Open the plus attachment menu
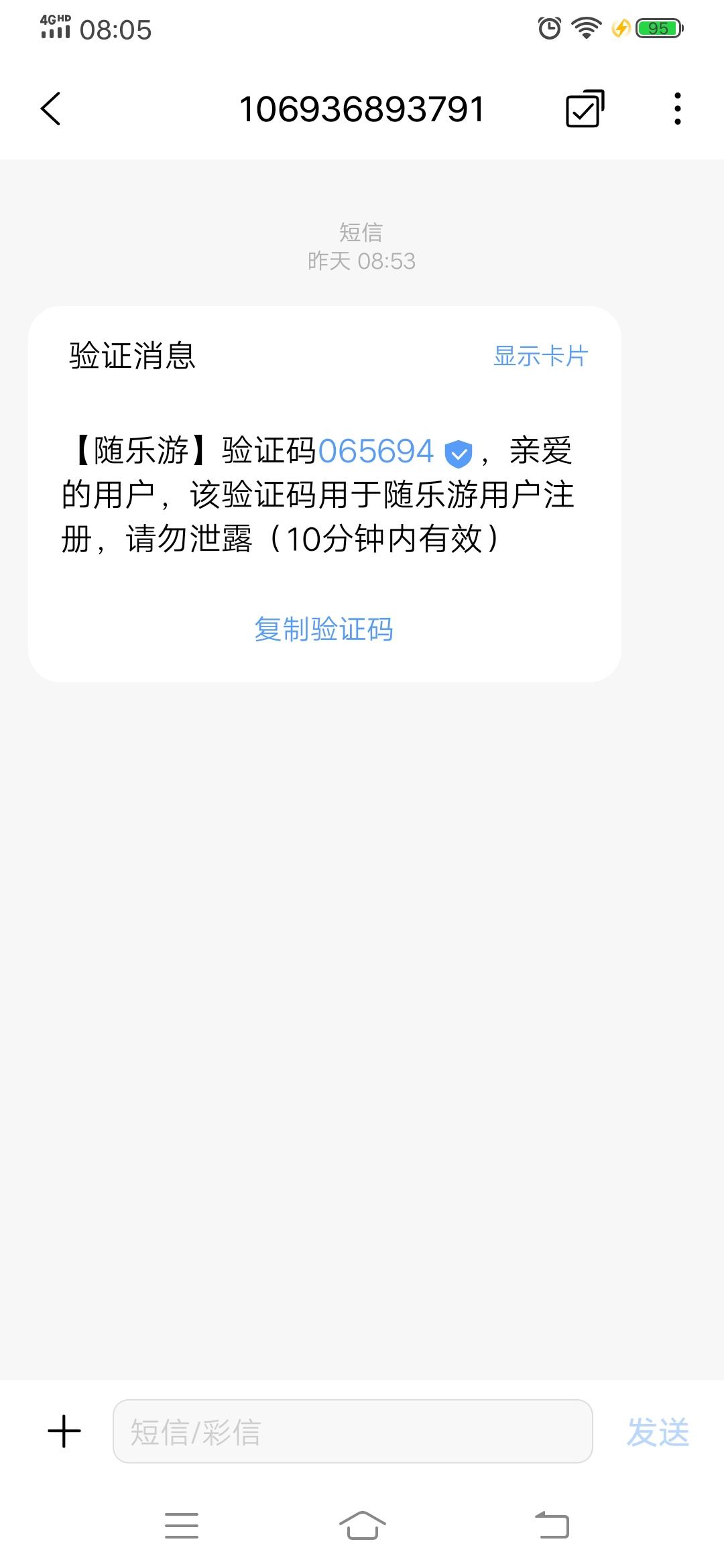Screen dimensions: 724x1568 [x=64, y=1431]
